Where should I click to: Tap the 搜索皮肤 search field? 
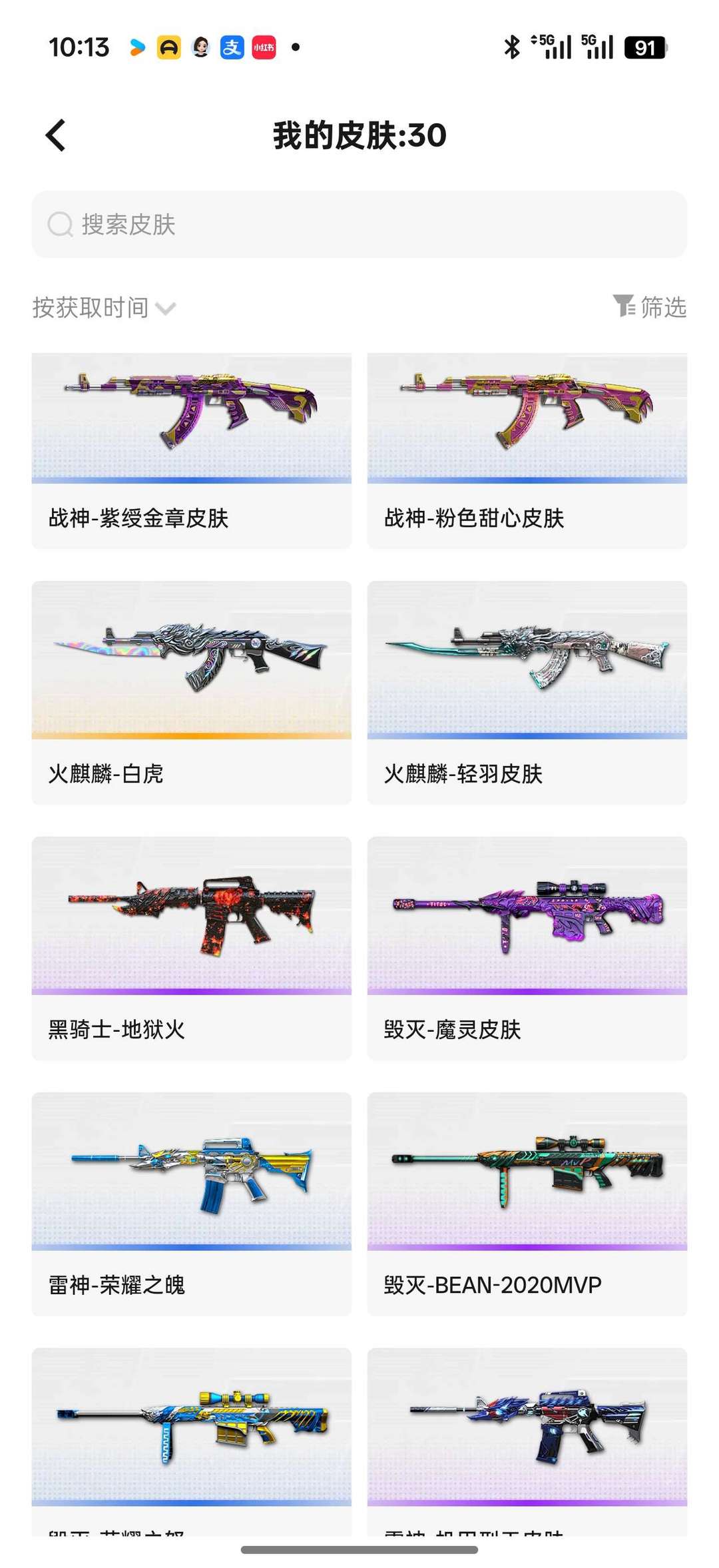coord(359,225)
